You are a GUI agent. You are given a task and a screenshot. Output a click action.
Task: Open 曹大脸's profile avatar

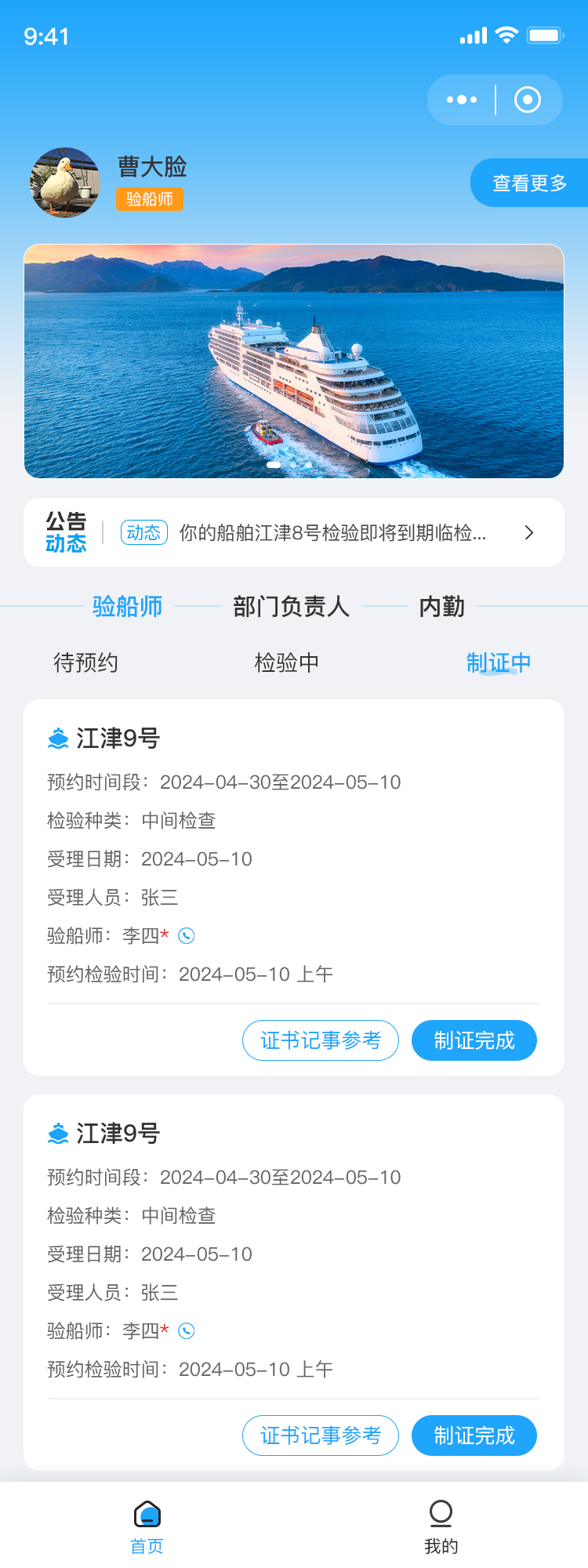[x=65, y=182]
